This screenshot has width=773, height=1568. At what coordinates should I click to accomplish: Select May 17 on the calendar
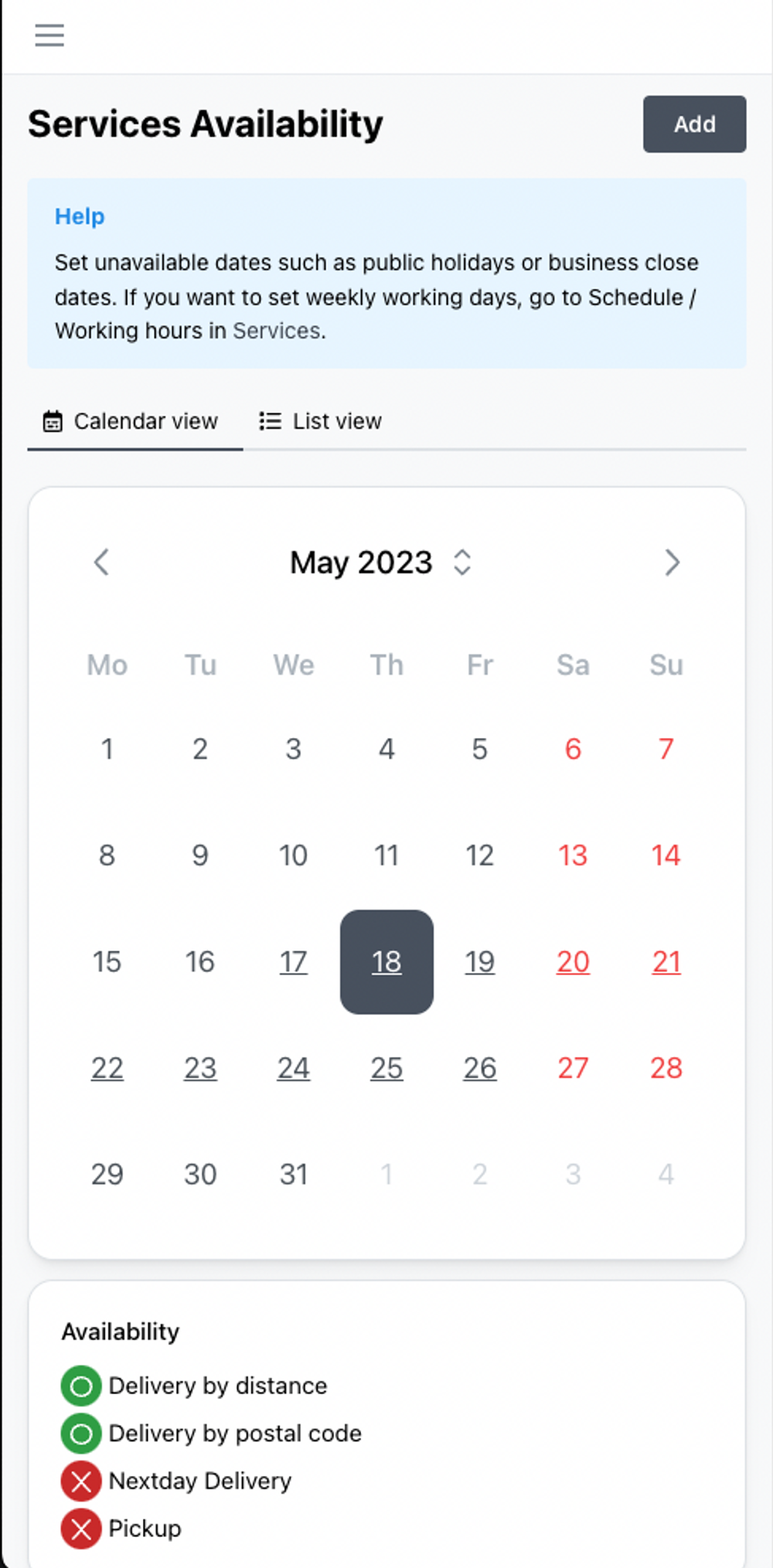click(294, 962)
